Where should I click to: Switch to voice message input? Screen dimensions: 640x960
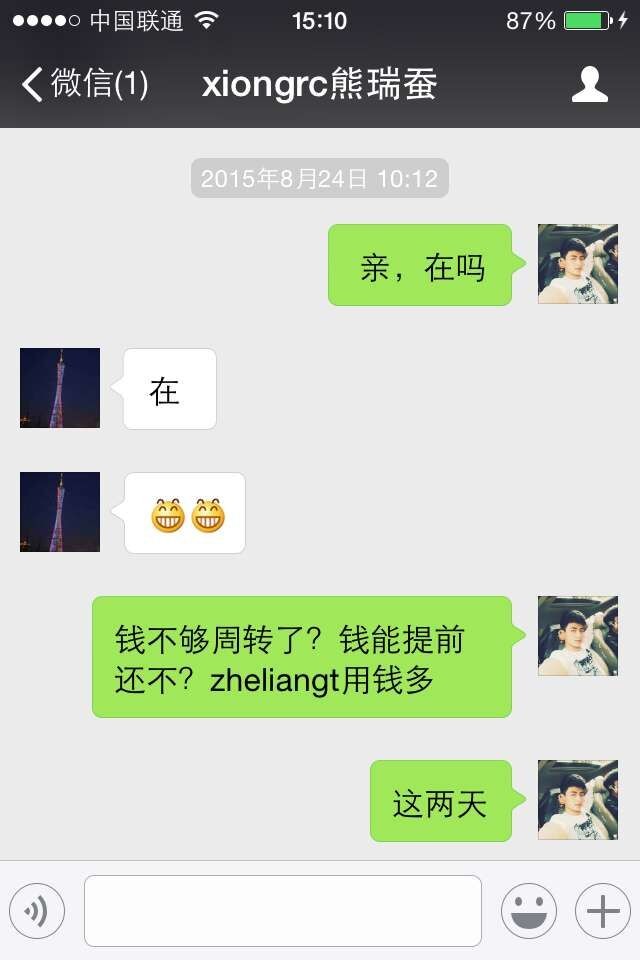click(x=37, y=911)
